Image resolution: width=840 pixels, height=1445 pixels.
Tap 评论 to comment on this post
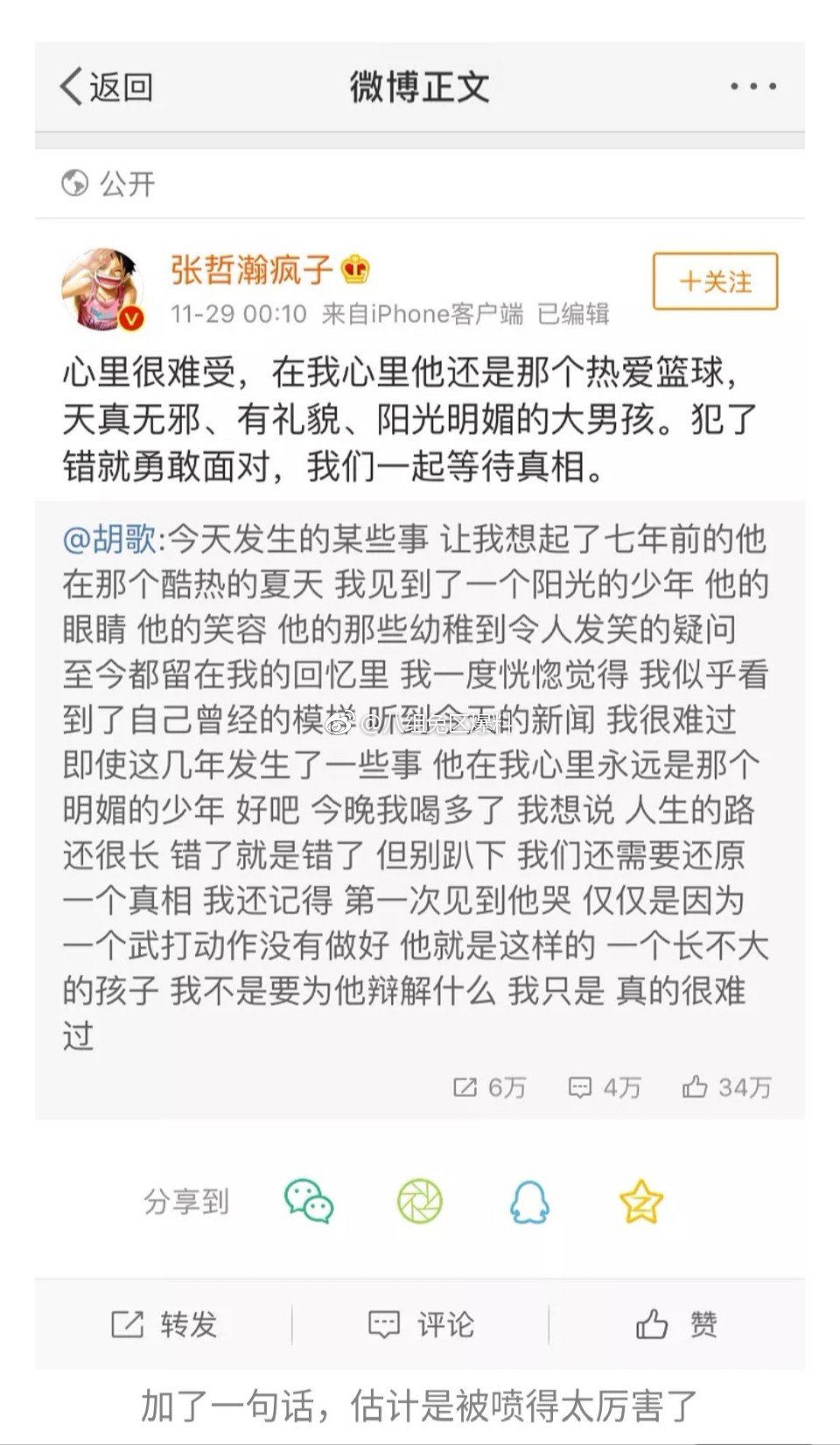coord(420,1324)
